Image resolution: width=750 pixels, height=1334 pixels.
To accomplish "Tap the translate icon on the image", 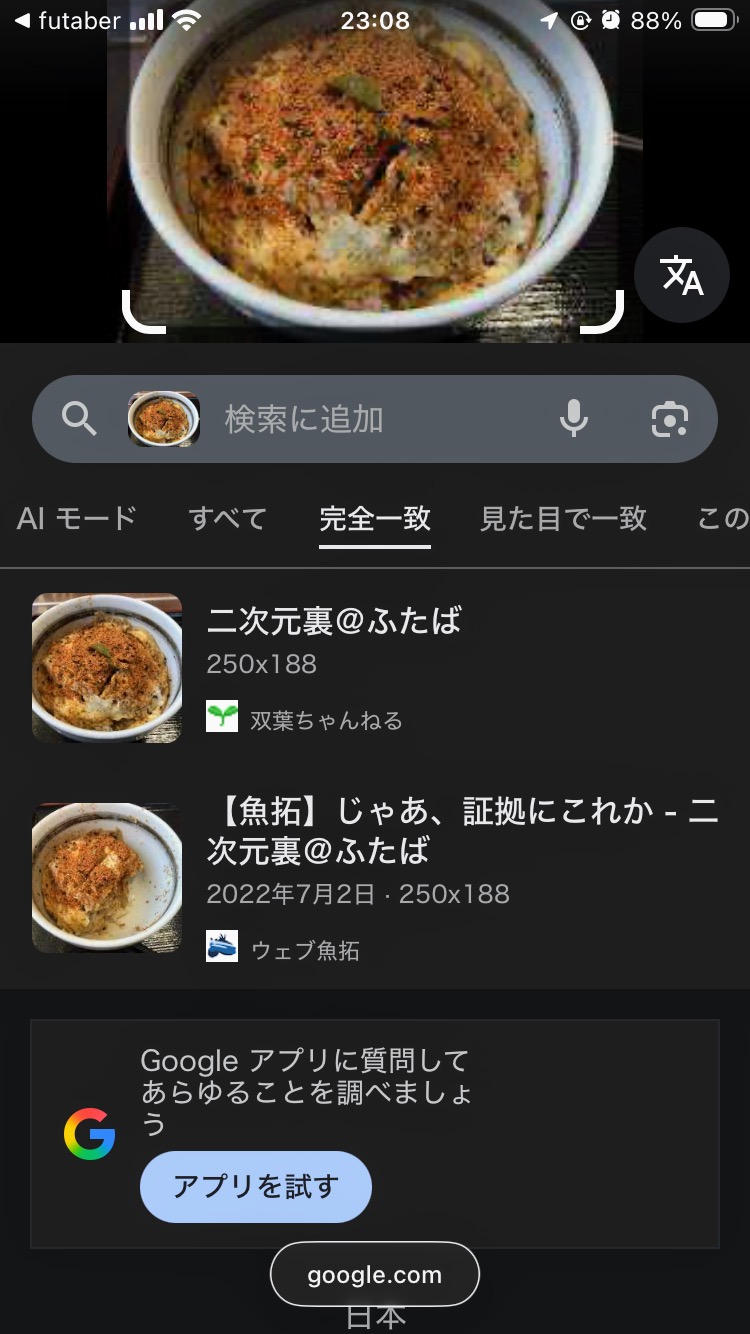I will click(682, 275).
